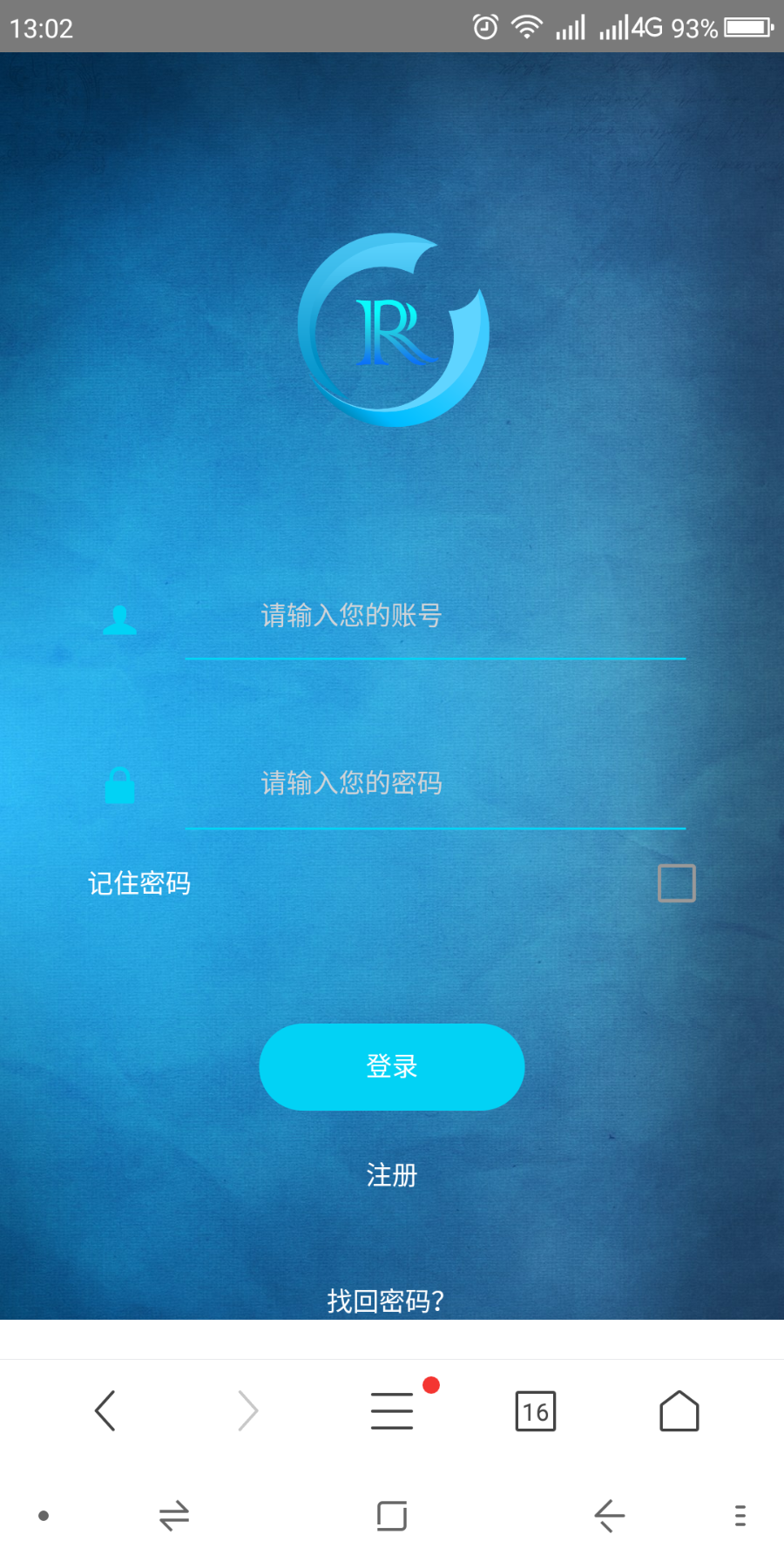Open the browser menu icon
This screenshot has height=1568, width=784.
click(392, 1411)
